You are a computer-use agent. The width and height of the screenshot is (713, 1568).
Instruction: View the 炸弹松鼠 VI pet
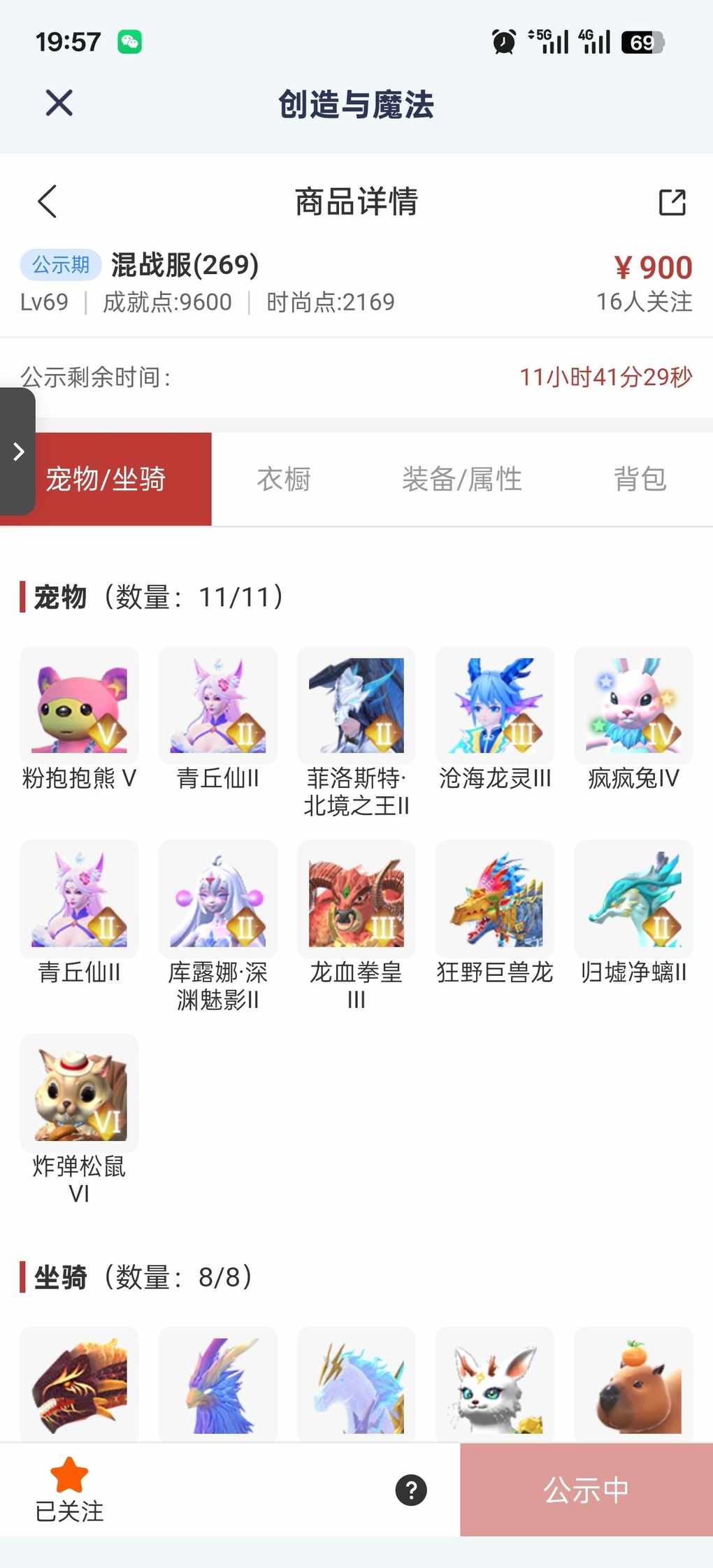pos(79,1093)
